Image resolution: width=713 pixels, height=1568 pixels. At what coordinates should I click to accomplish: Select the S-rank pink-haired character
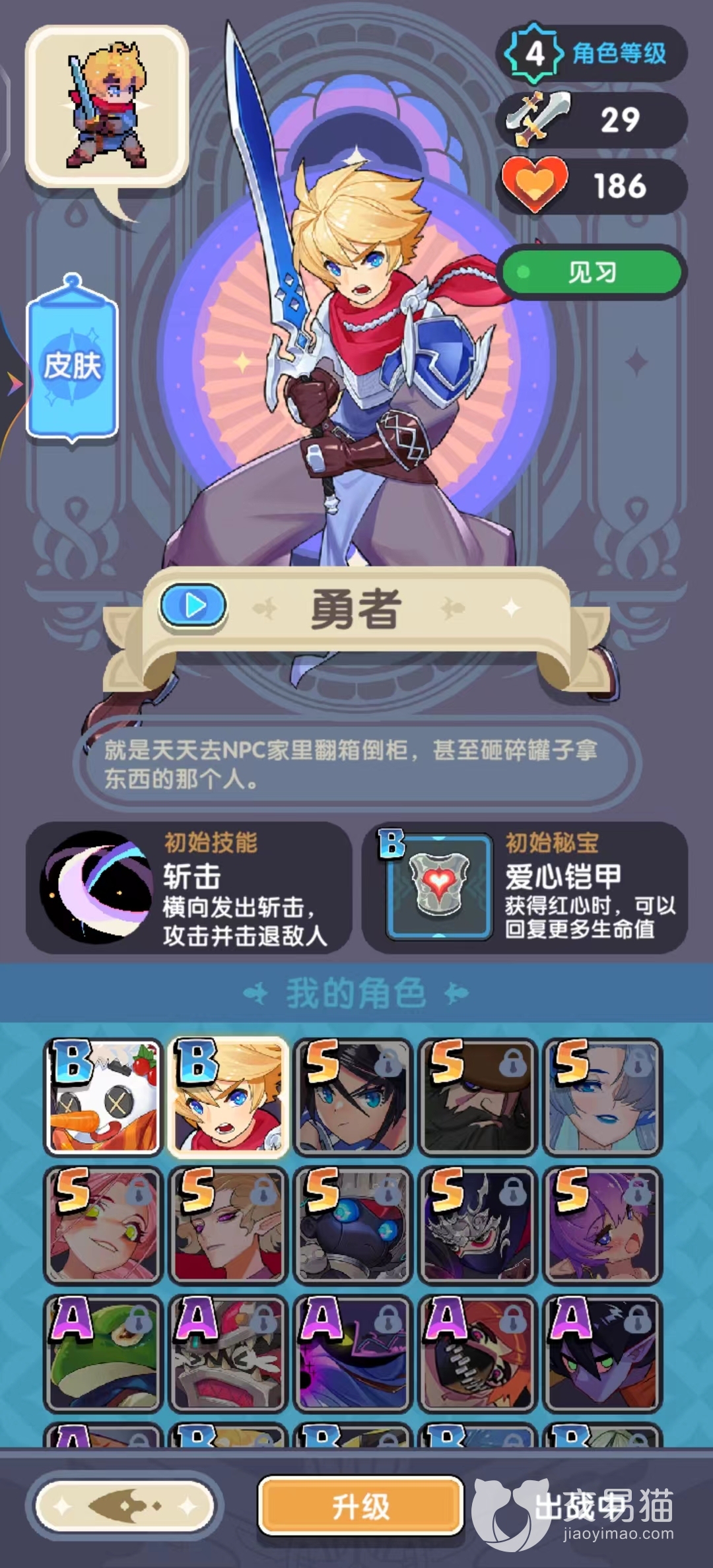pos(104,1225)
